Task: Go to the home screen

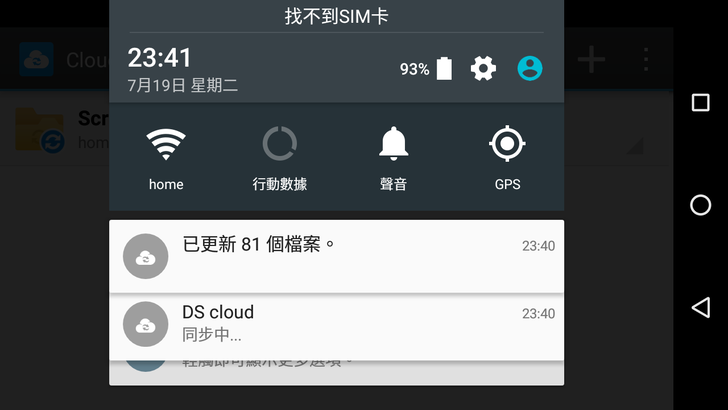Action: (700, 205)
